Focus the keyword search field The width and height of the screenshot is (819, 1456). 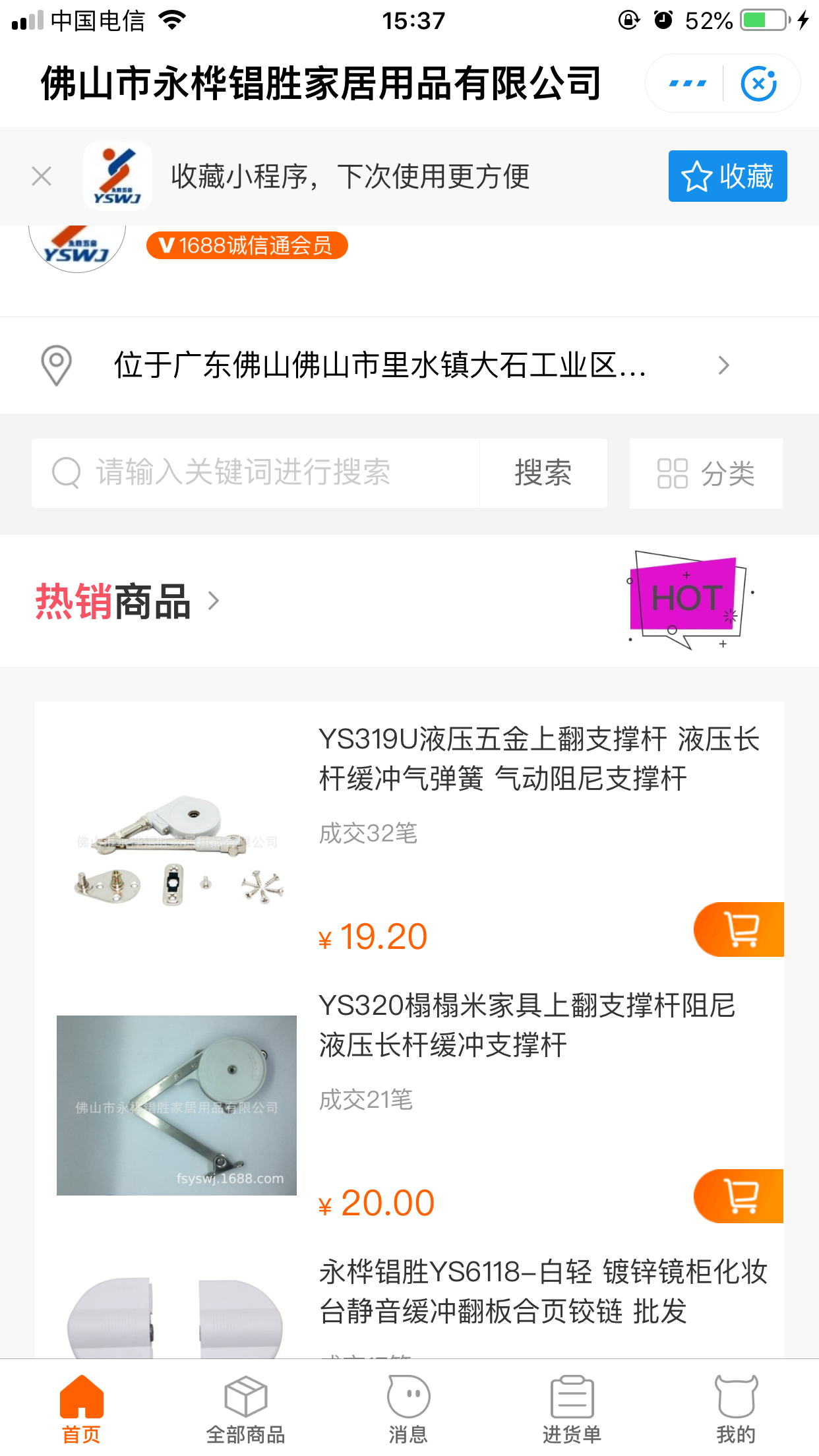tap(256, 473)
